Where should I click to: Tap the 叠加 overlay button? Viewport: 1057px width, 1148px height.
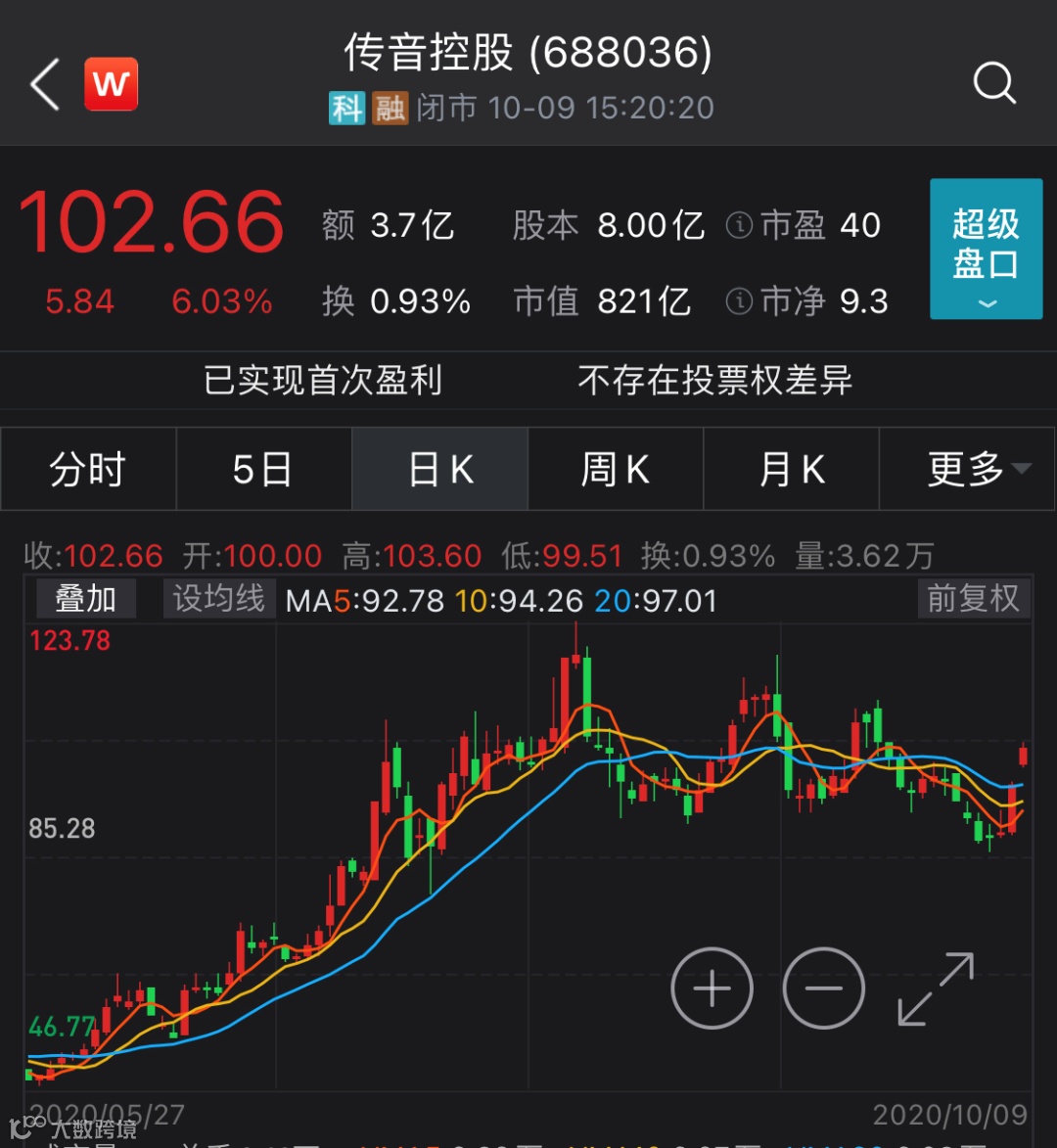(85, 599)
